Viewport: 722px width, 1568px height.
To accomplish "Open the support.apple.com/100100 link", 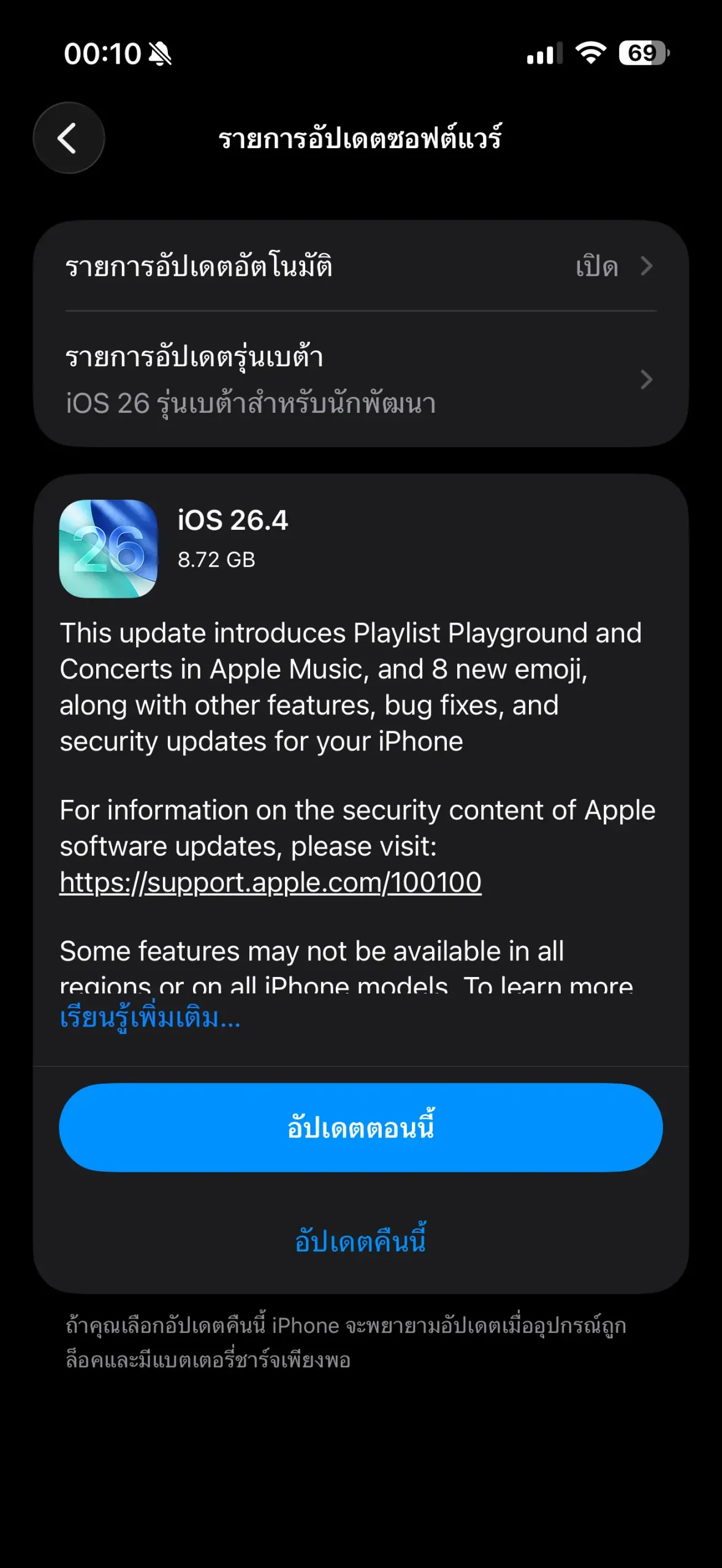I will pyautogui.click(x=270, y=883).
